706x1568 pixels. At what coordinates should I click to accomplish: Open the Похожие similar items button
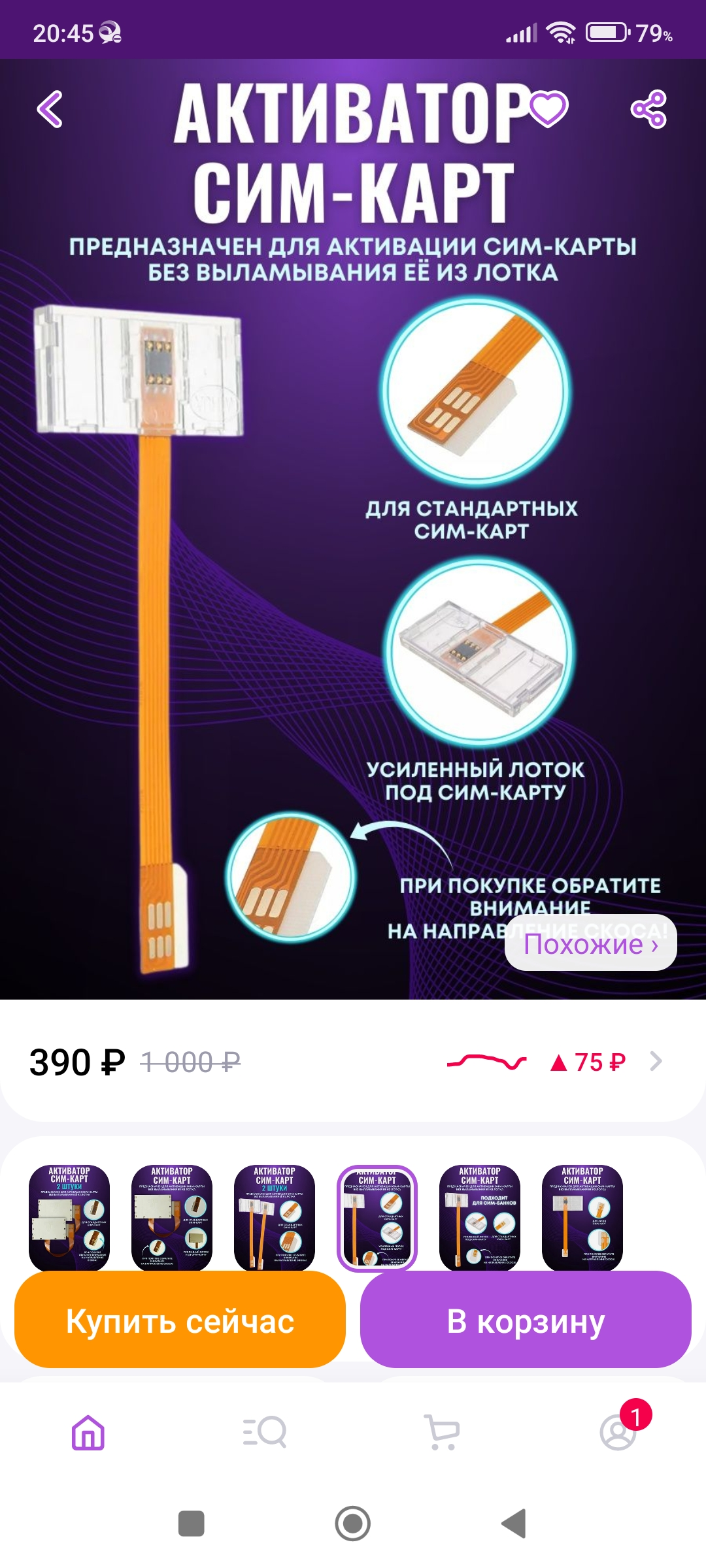591,943
